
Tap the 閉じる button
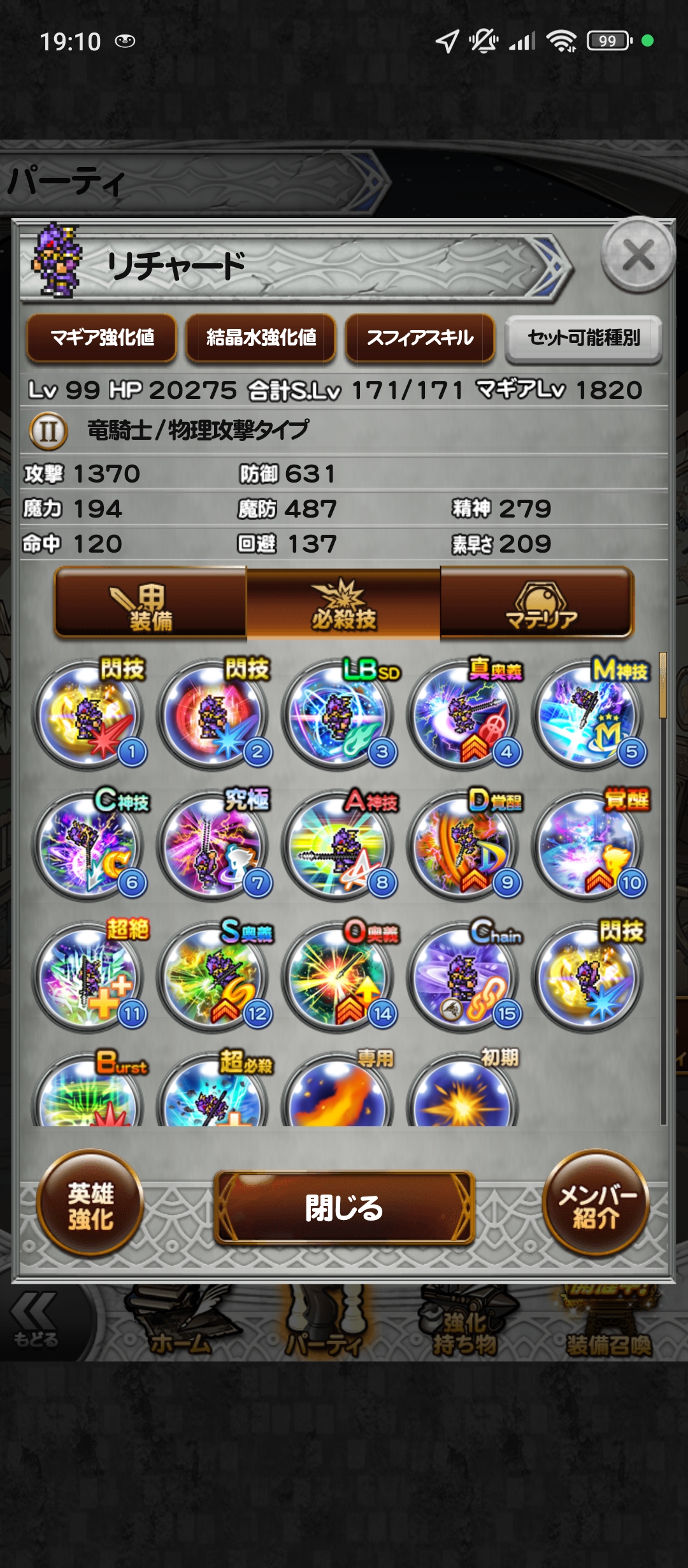pos(344,1208)
